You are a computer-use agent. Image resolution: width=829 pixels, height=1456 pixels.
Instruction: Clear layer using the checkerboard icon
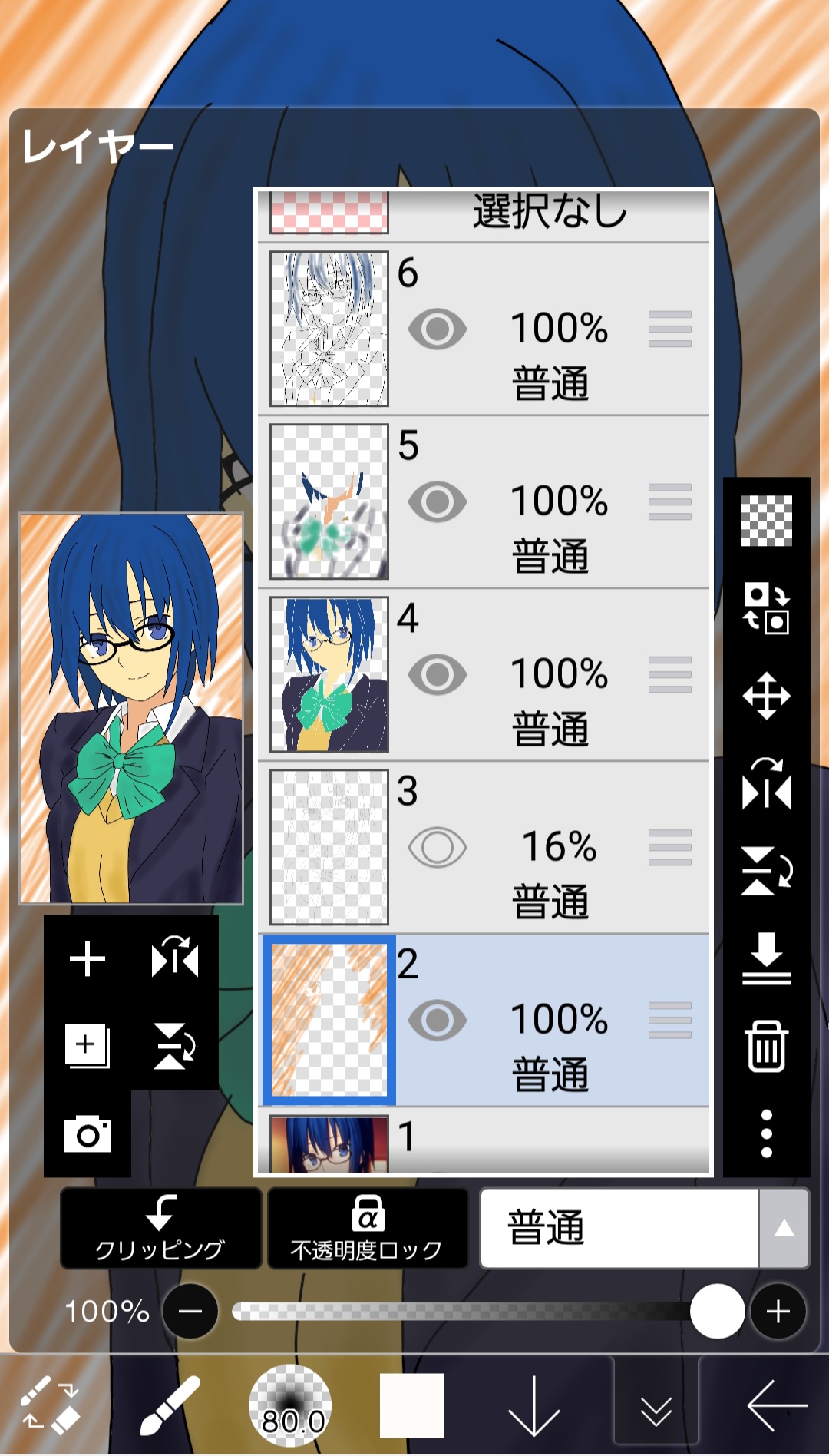766,521
